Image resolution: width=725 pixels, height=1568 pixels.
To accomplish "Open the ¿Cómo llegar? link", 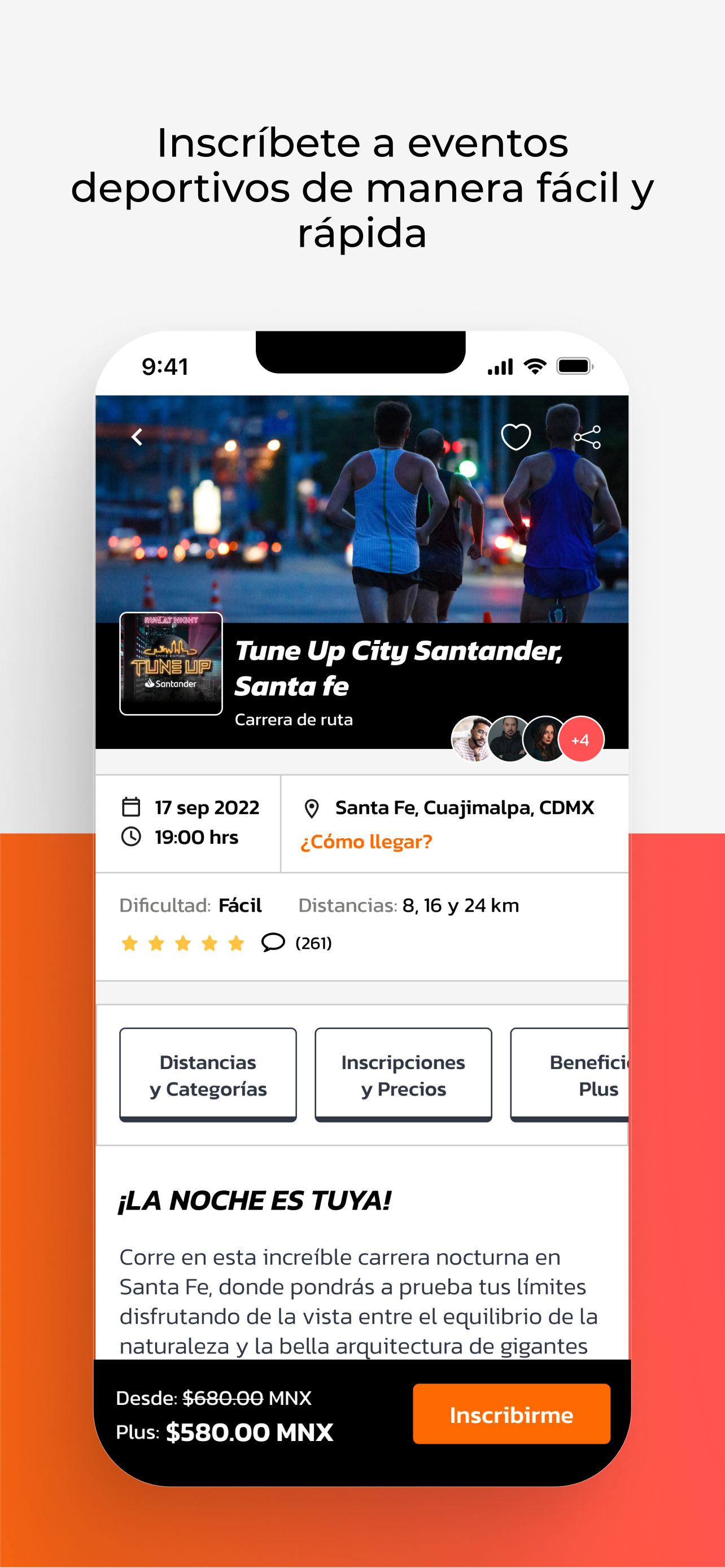I will coord(365,842).
